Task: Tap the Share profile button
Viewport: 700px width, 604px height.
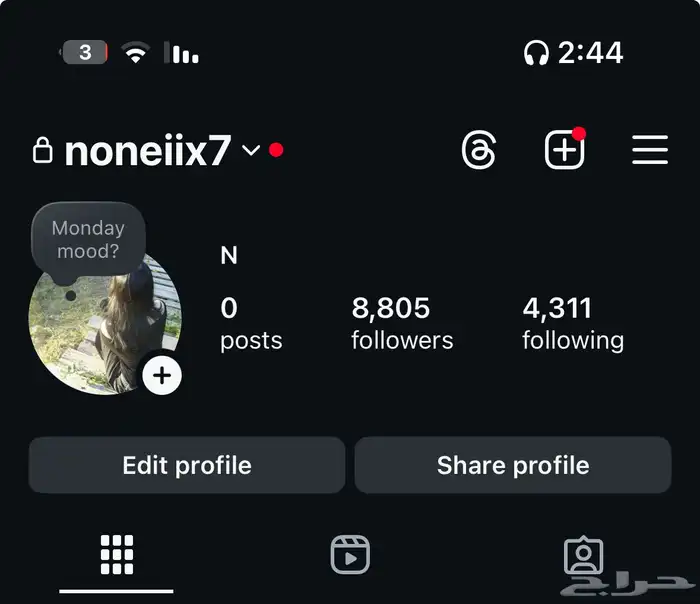Action: point(513,465)
